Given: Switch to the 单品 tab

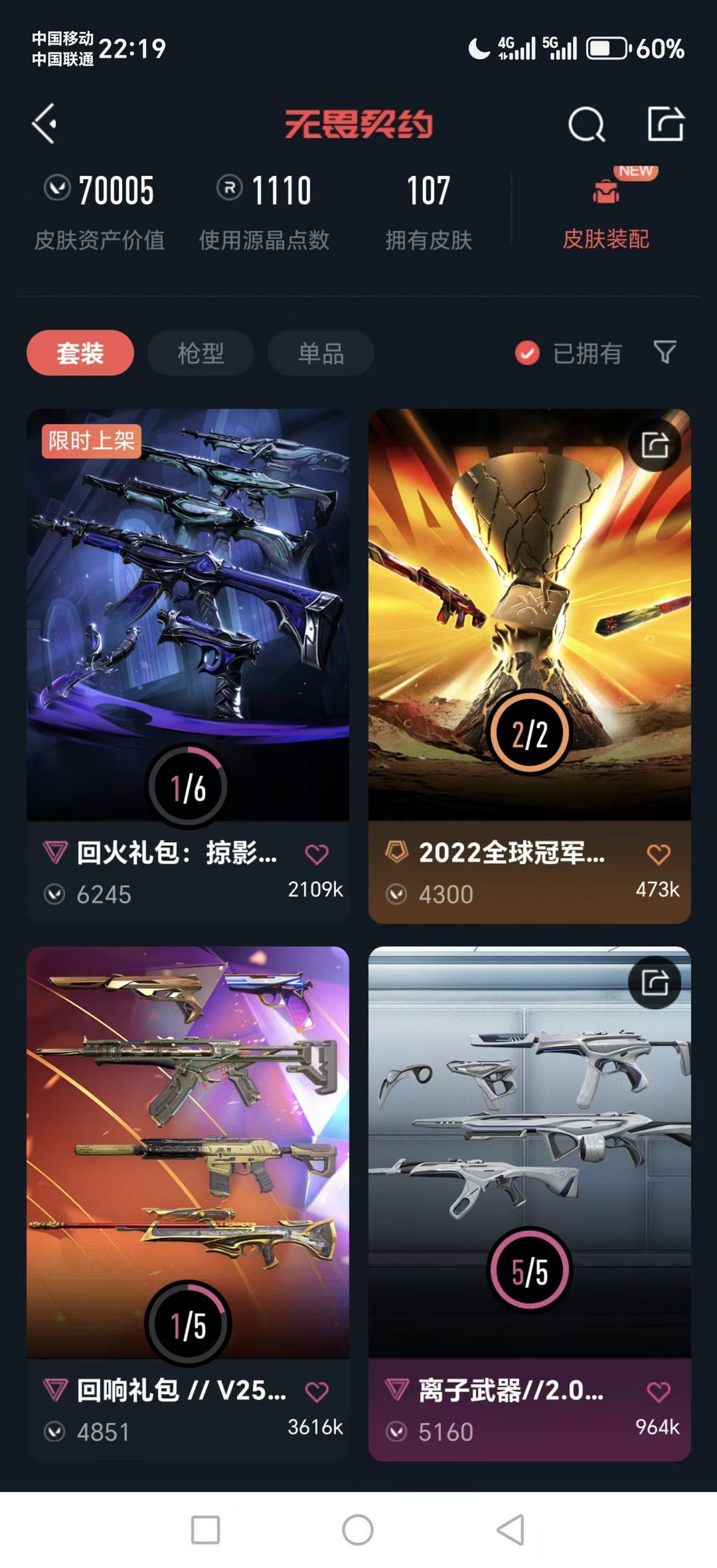Looking at the screenshot, I should click(319, 354).
